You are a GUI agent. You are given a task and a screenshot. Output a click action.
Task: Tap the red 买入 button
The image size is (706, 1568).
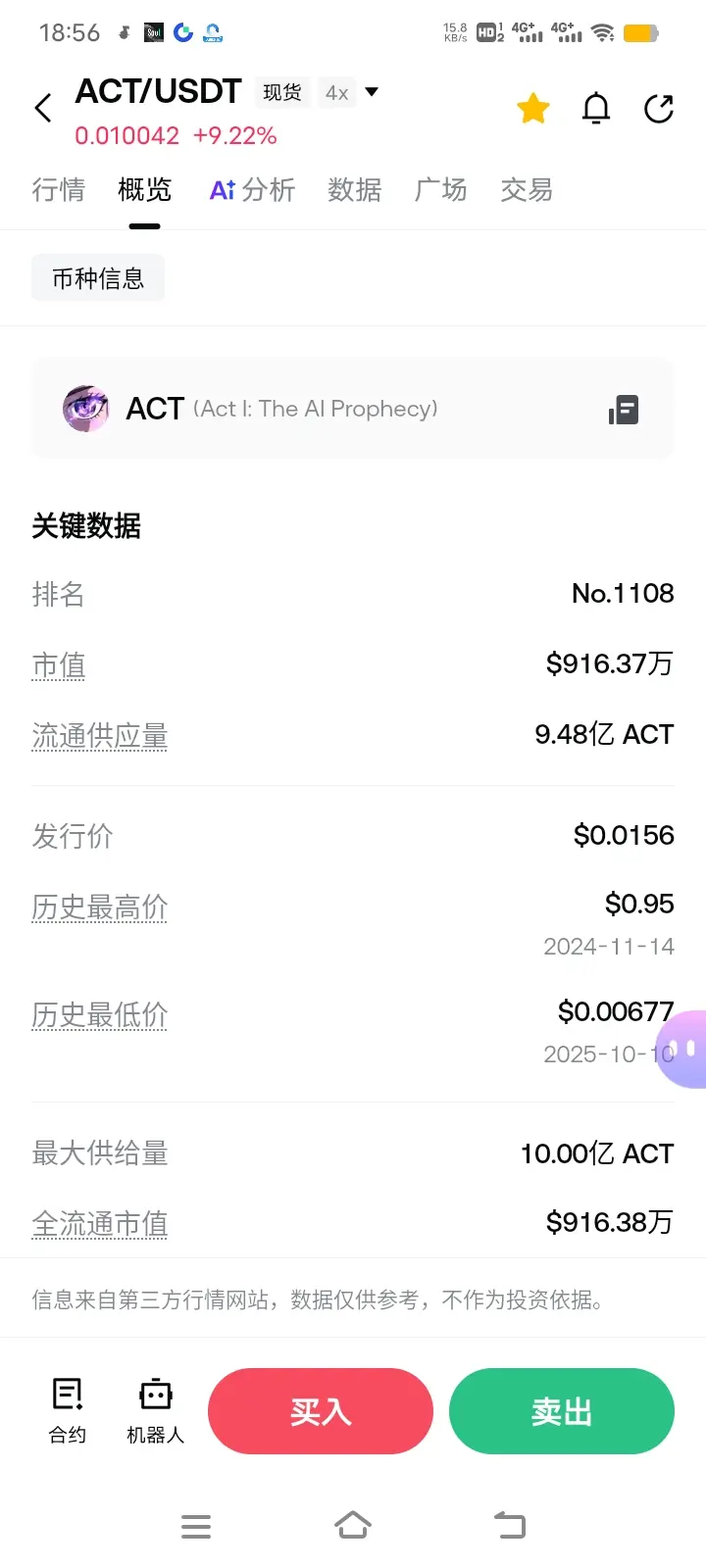(x=321, y=1411)
